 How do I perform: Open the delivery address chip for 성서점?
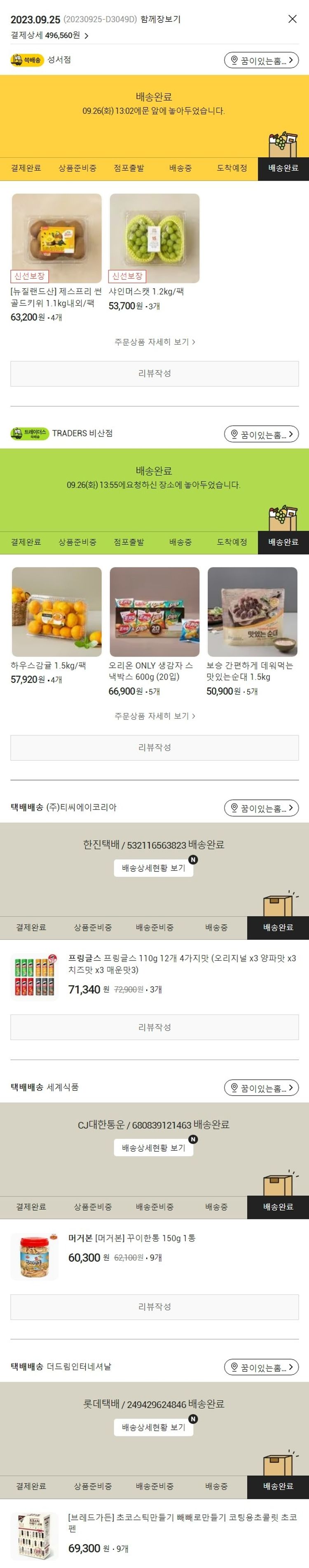click(261, 60)
